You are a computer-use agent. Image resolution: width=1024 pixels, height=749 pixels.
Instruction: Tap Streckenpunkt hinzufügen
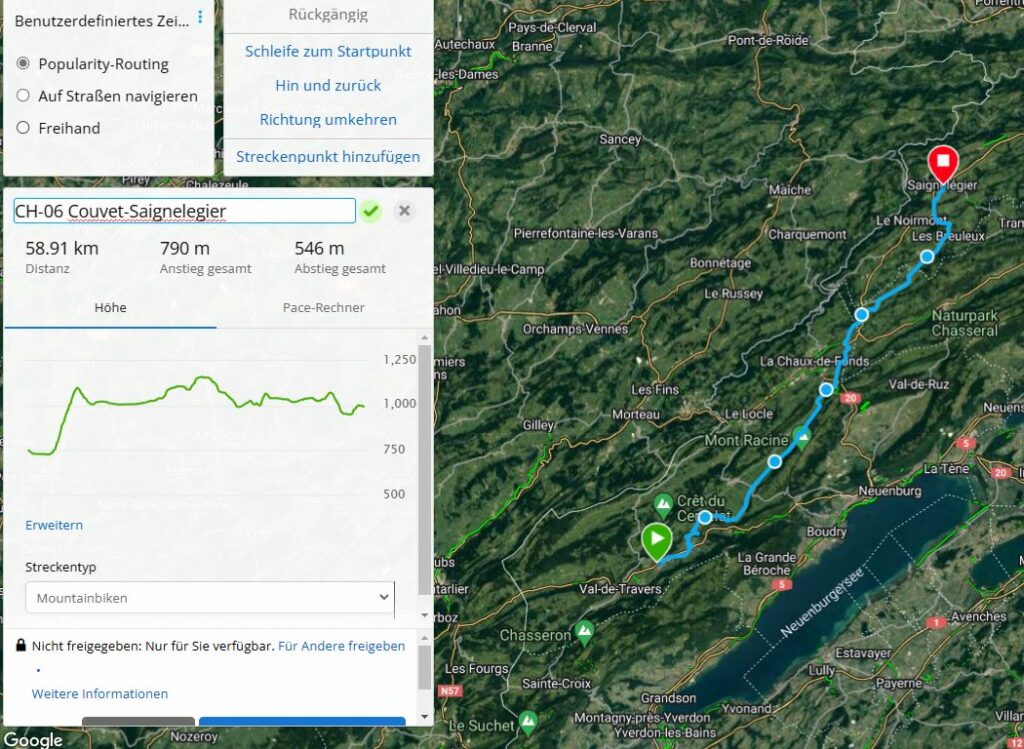pyautogui.click(x=328, y=156)
